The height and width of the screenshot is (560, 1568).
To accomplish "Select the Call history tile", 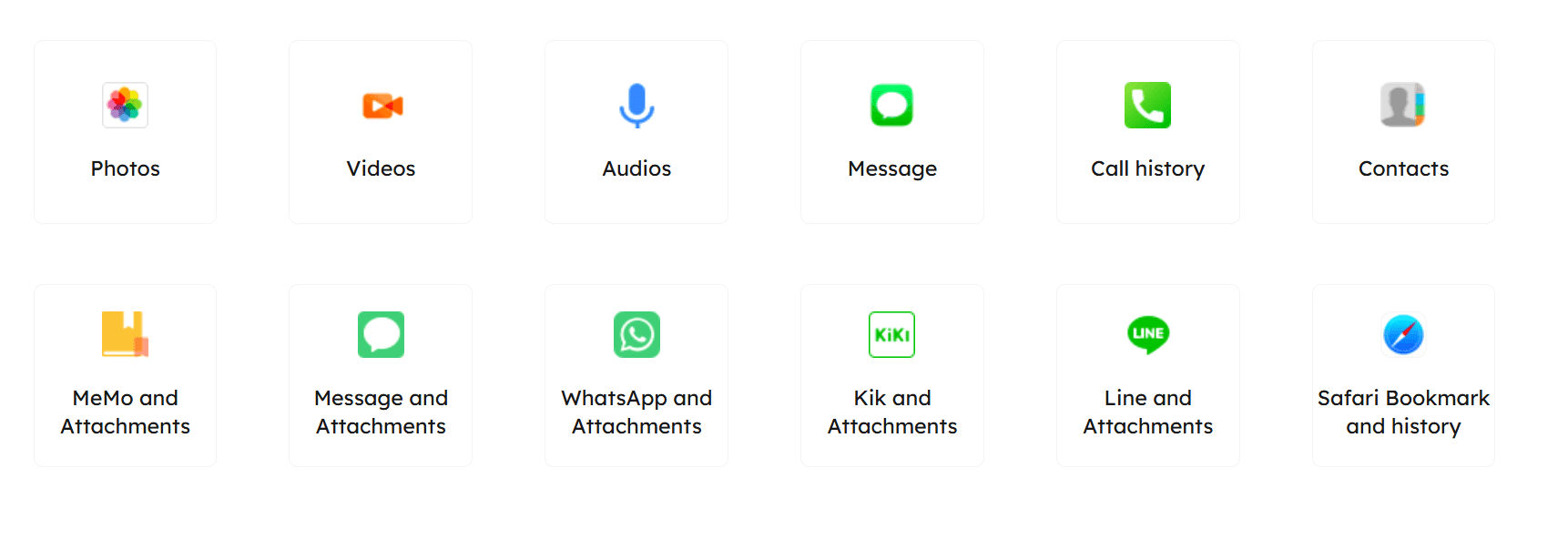I will [1147, 132].
